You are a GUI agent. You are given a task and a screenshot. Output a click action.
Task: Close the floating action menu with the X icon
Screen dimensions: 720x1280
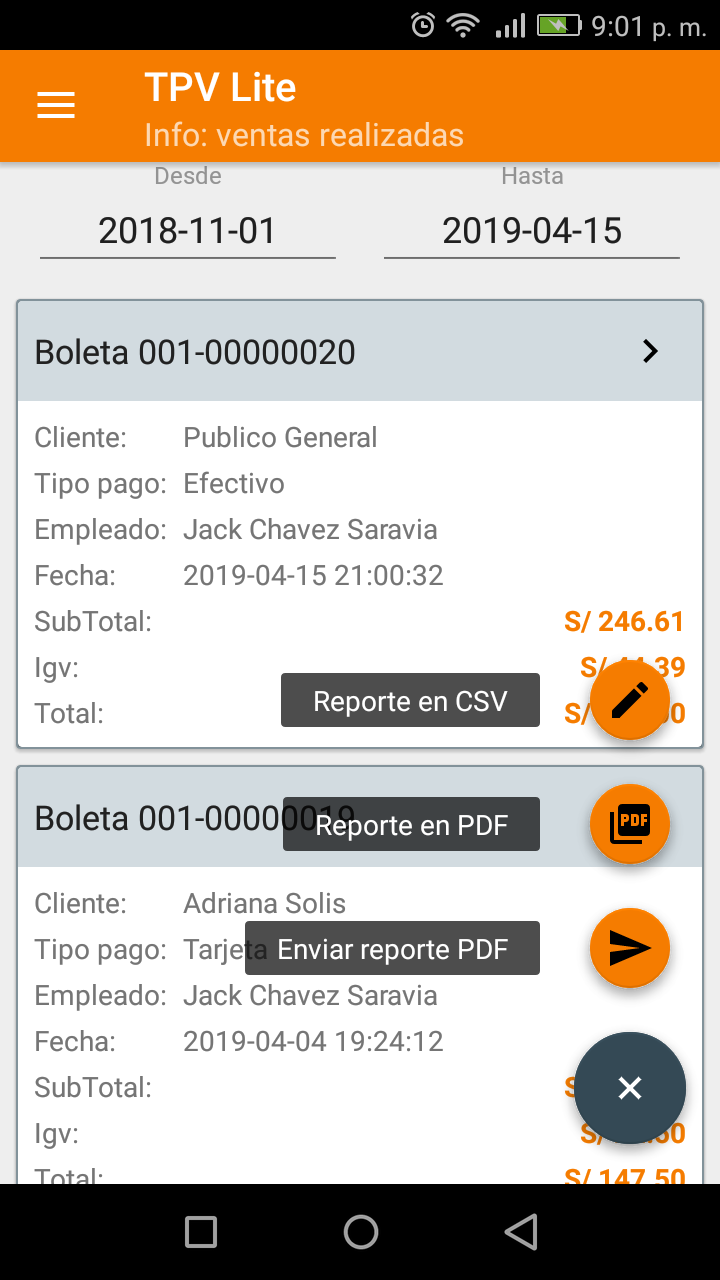point(630,1088)
